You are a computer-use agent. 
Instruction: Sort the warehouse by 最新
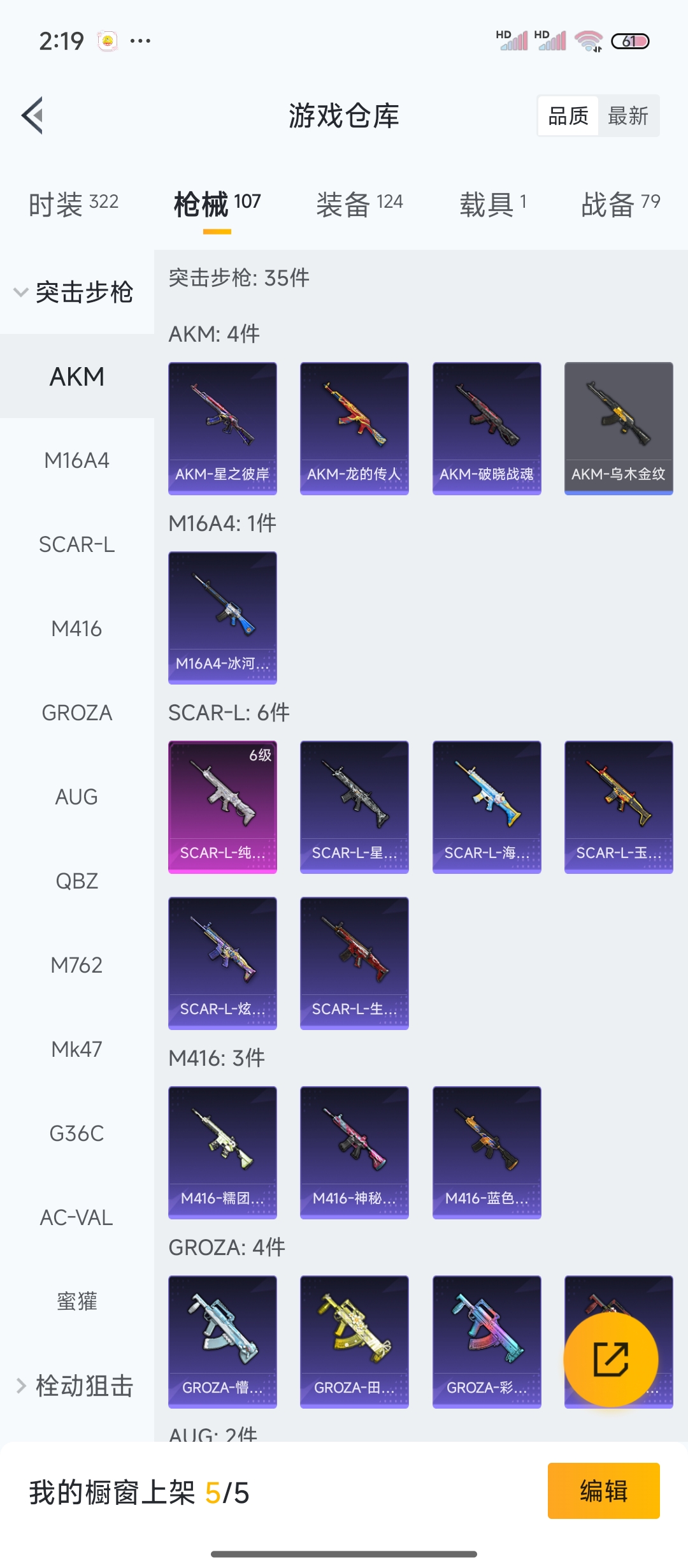(628, 116)
